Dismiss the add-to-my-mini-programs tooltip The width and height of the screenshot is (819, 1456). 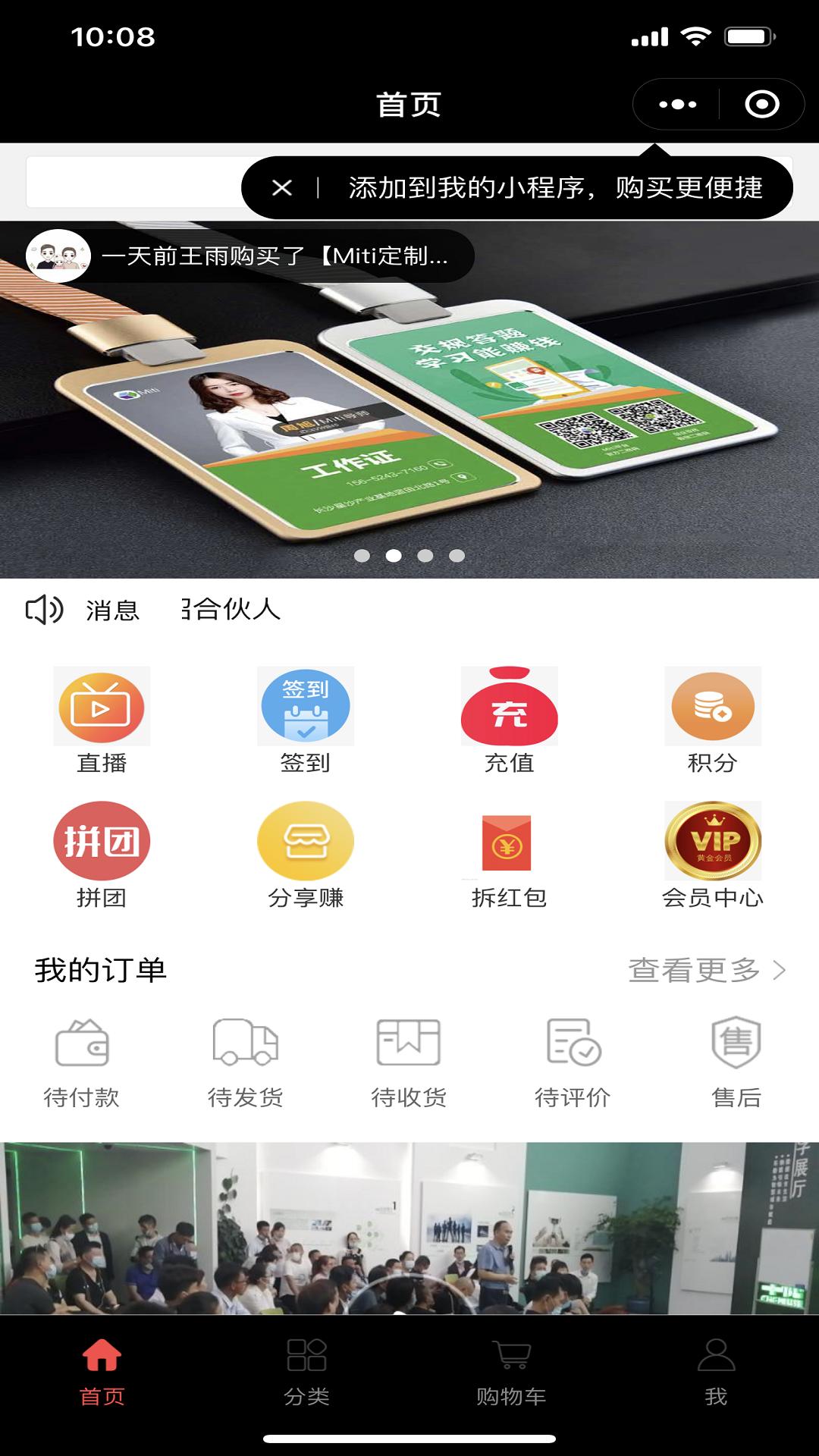coord(282,187)
